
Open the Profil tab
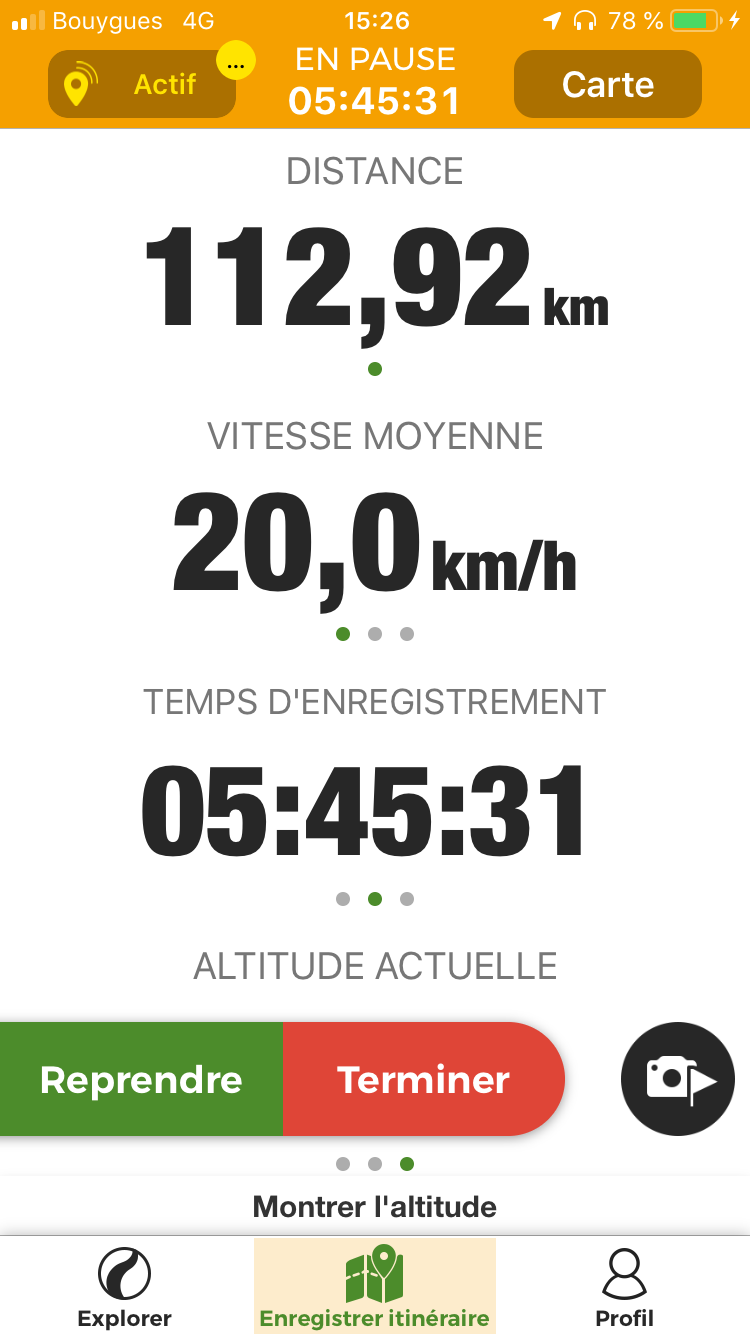tap(625, 1286)
